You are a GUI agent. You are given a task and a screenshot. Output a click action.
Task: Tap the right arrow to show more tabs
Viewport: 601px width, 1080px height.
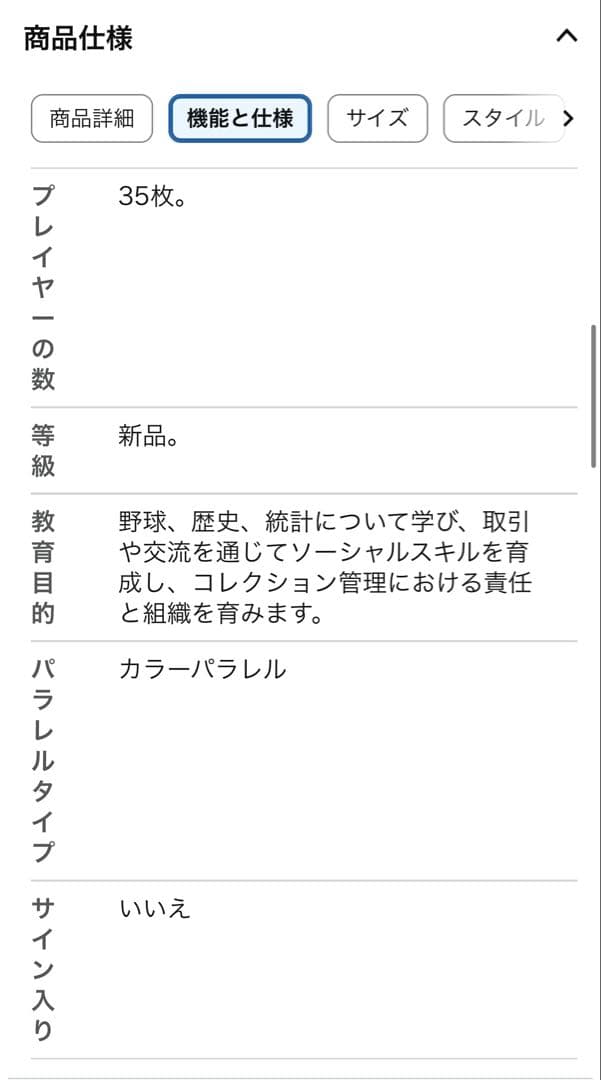tap(569, 118)
